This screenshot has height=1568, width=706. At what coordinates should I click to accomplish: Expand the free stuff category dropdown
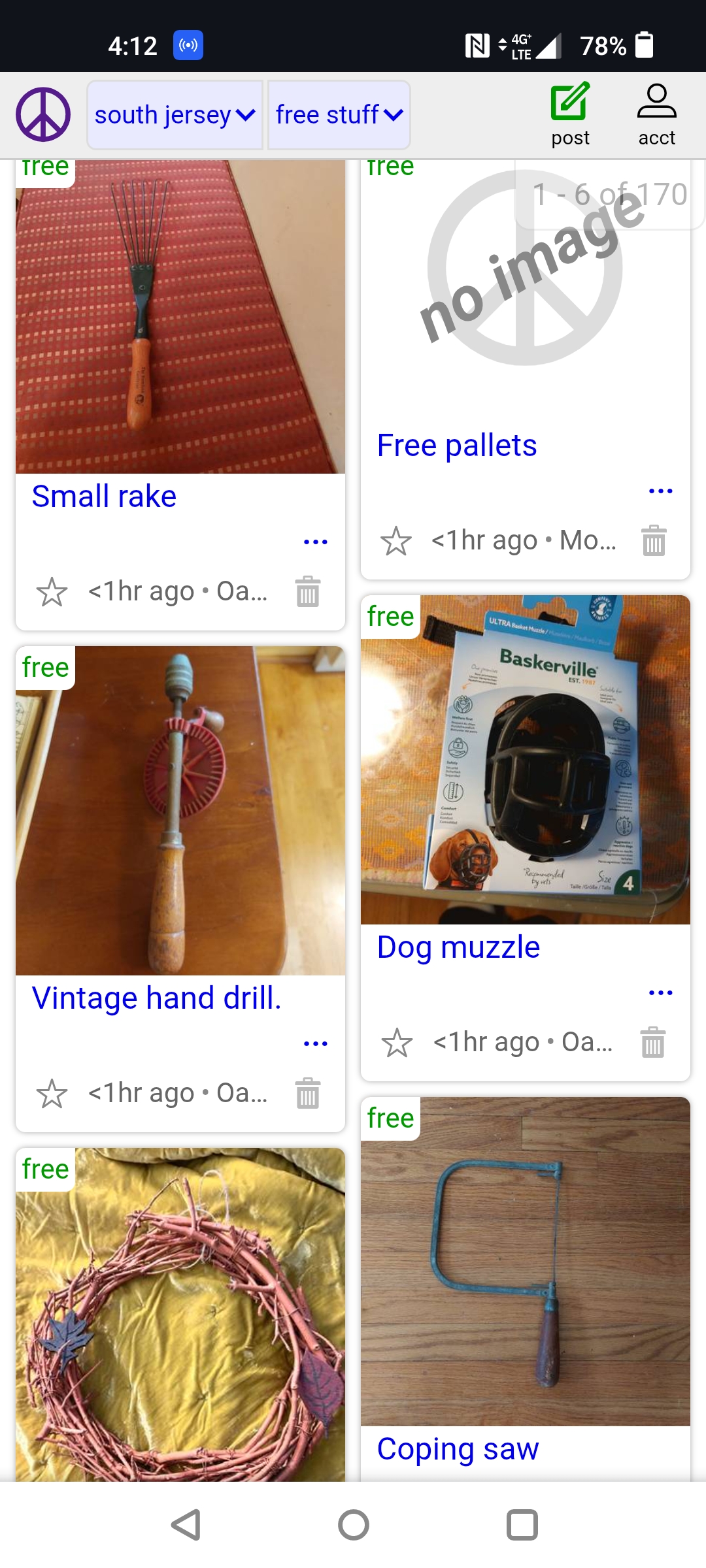tap(339, 115)
